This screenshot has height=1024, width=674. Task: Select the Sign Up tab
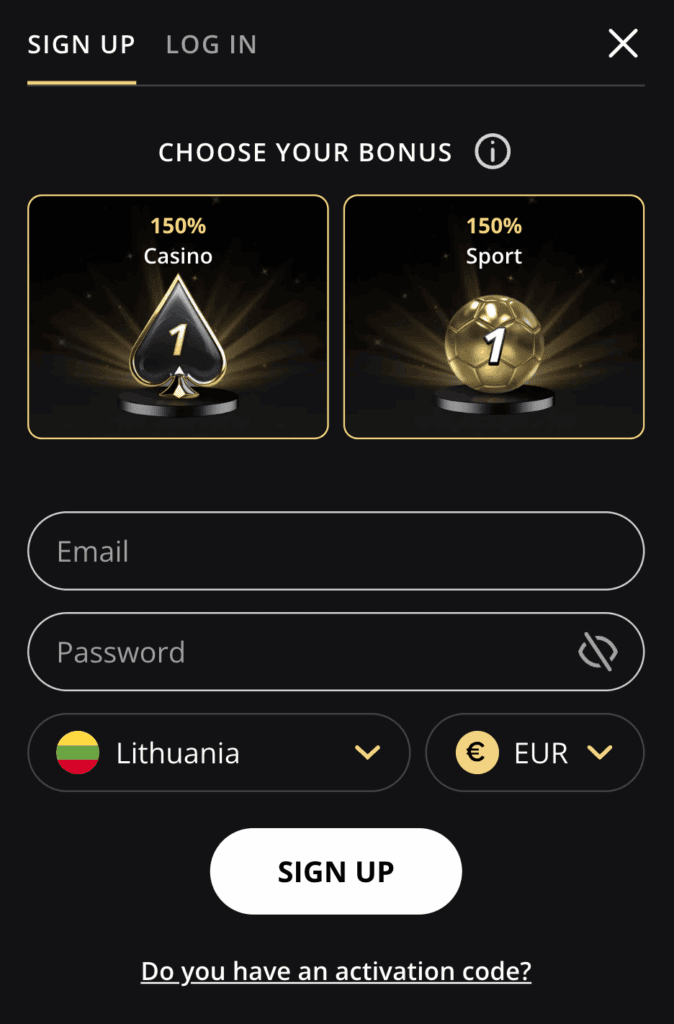81,45
